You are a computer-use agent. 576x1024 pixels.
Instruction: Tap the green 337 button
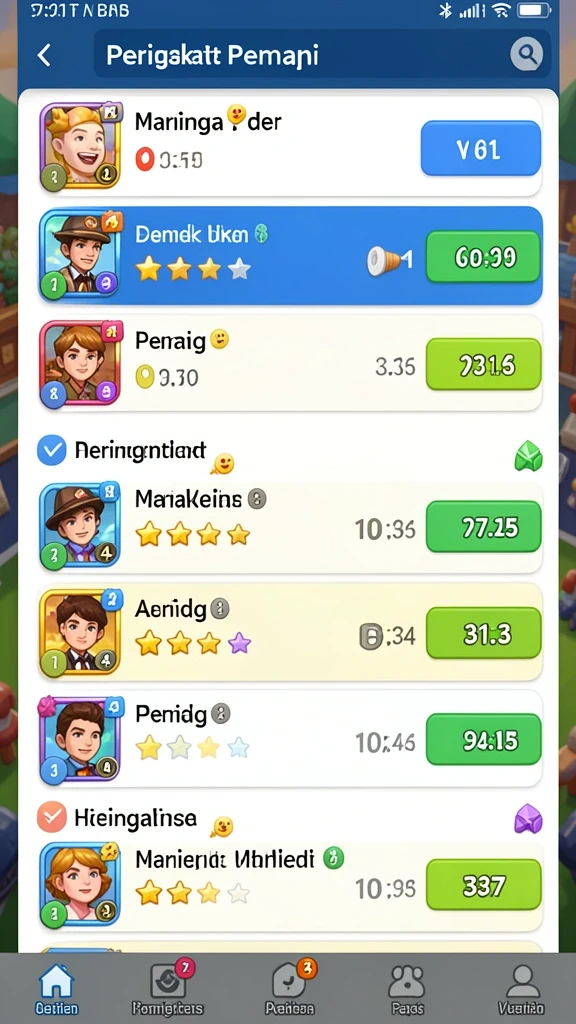483,886
